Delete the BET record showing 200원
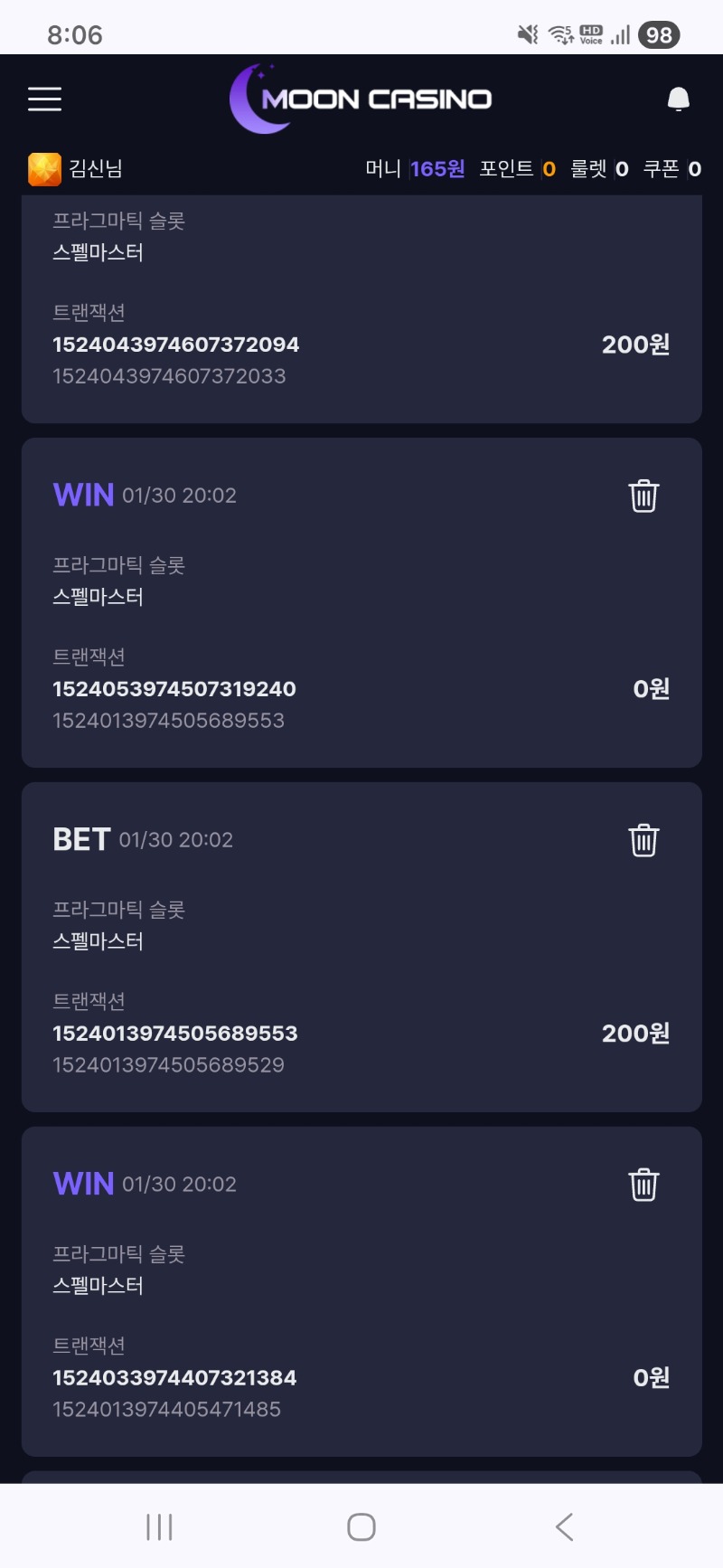This screenshot has height=1568, width=723. 643,839
